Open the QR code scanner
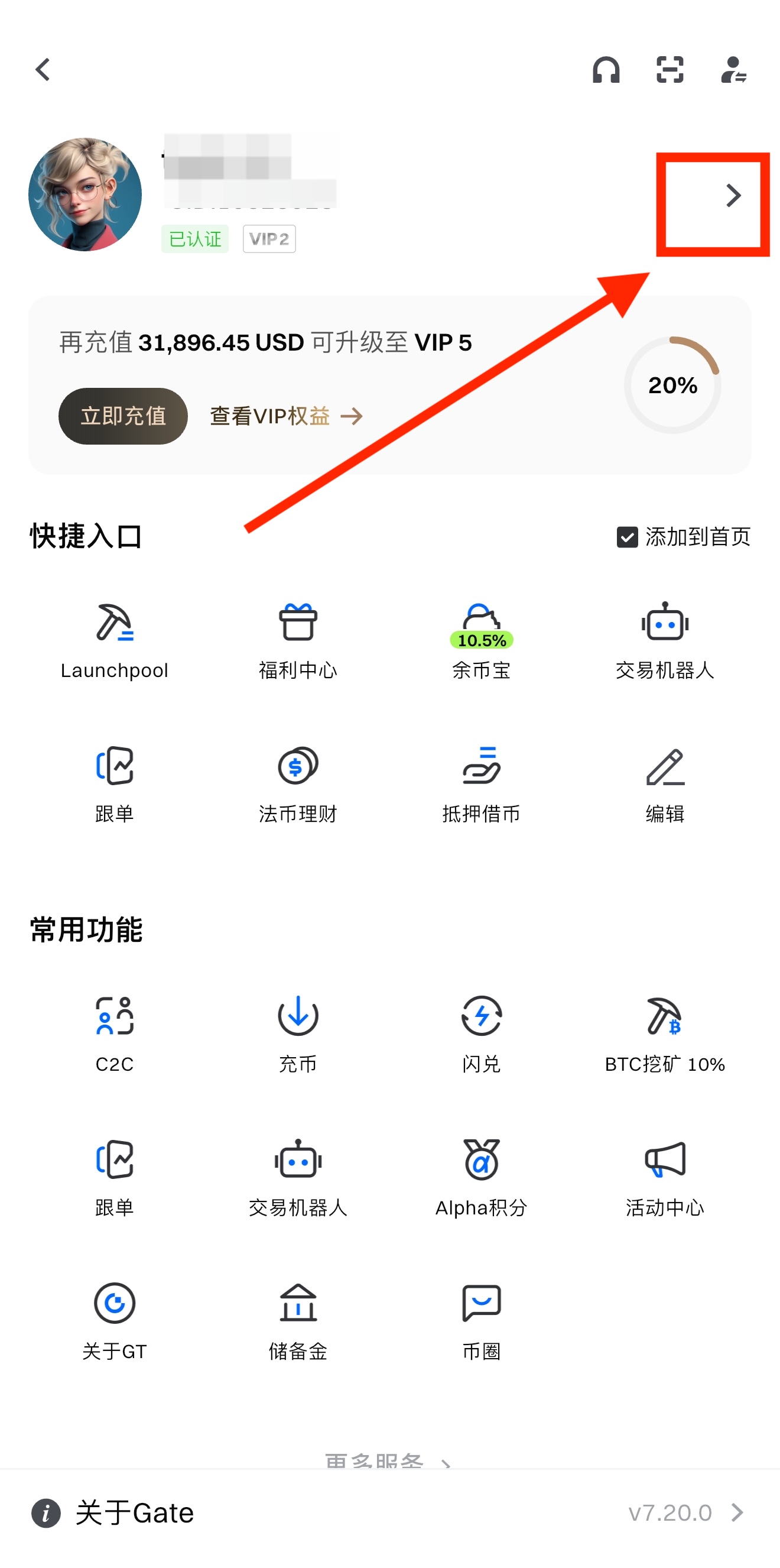This screenshot has width=780, height=1568. tap(670, 69)
